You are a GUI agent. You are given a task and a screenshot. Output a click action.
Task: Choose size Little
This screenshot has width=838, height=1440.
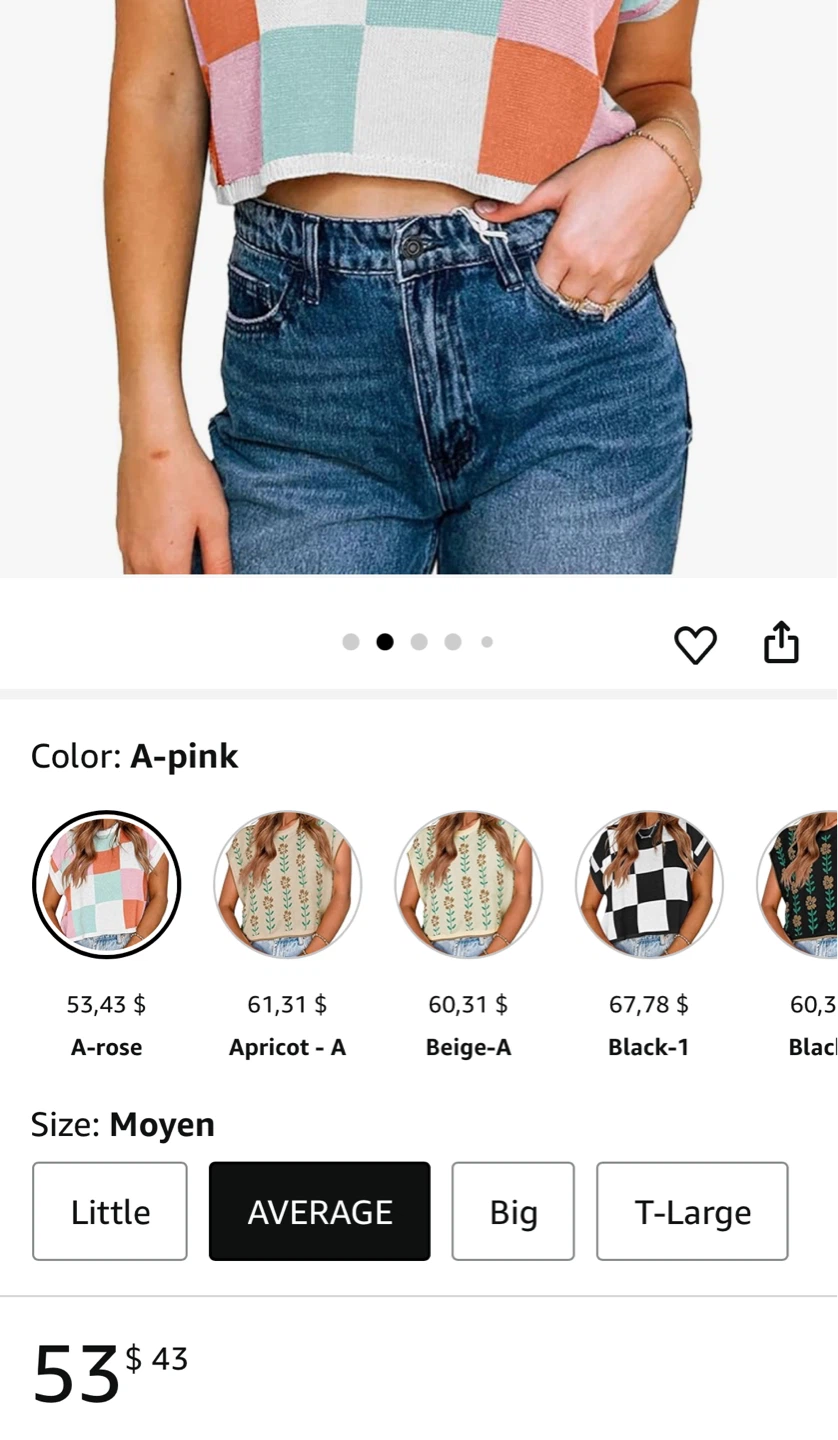[x=110, y=1211]
